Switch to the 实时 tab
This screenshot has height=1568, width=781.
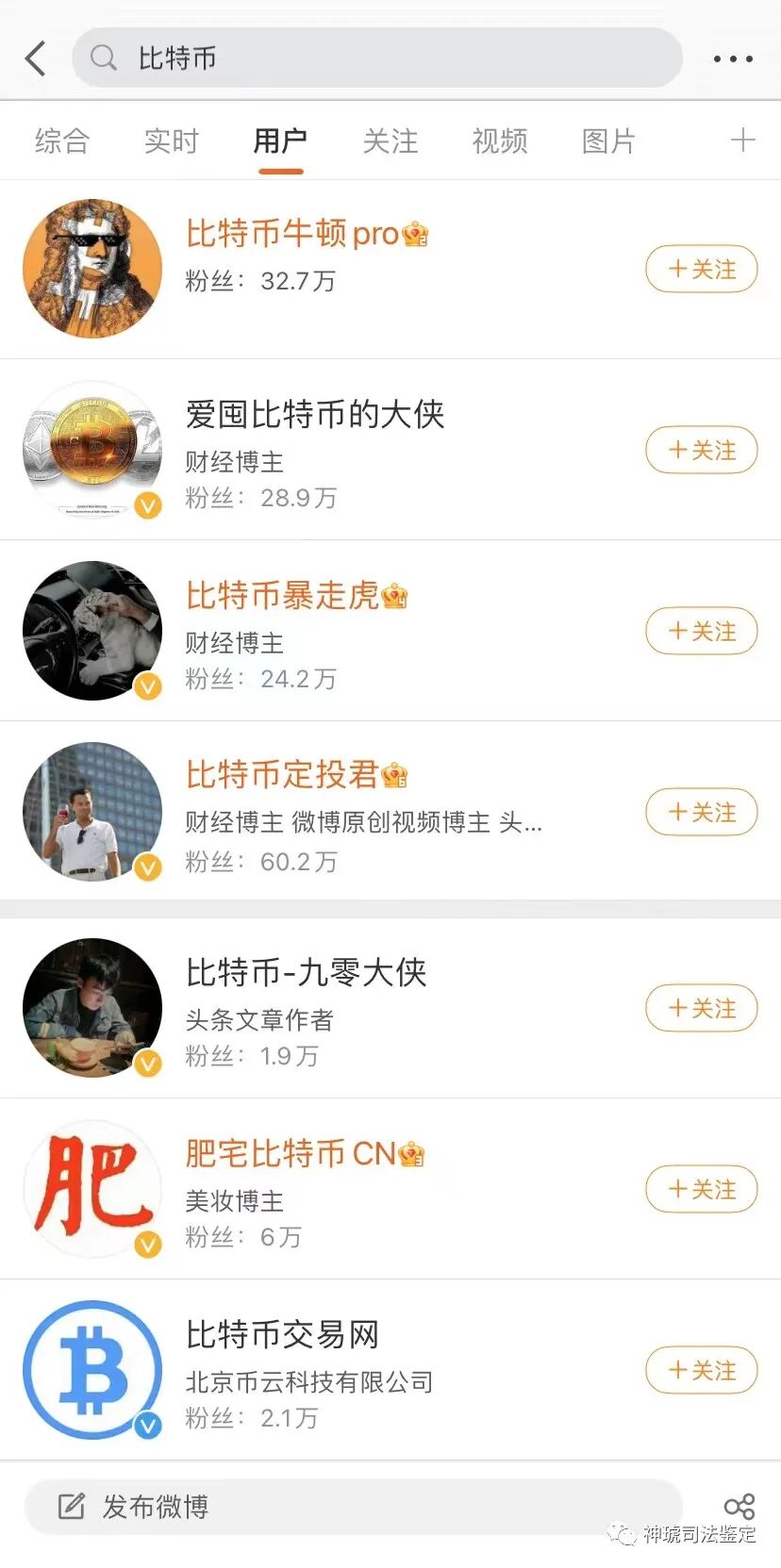click(x=172, y=141)
